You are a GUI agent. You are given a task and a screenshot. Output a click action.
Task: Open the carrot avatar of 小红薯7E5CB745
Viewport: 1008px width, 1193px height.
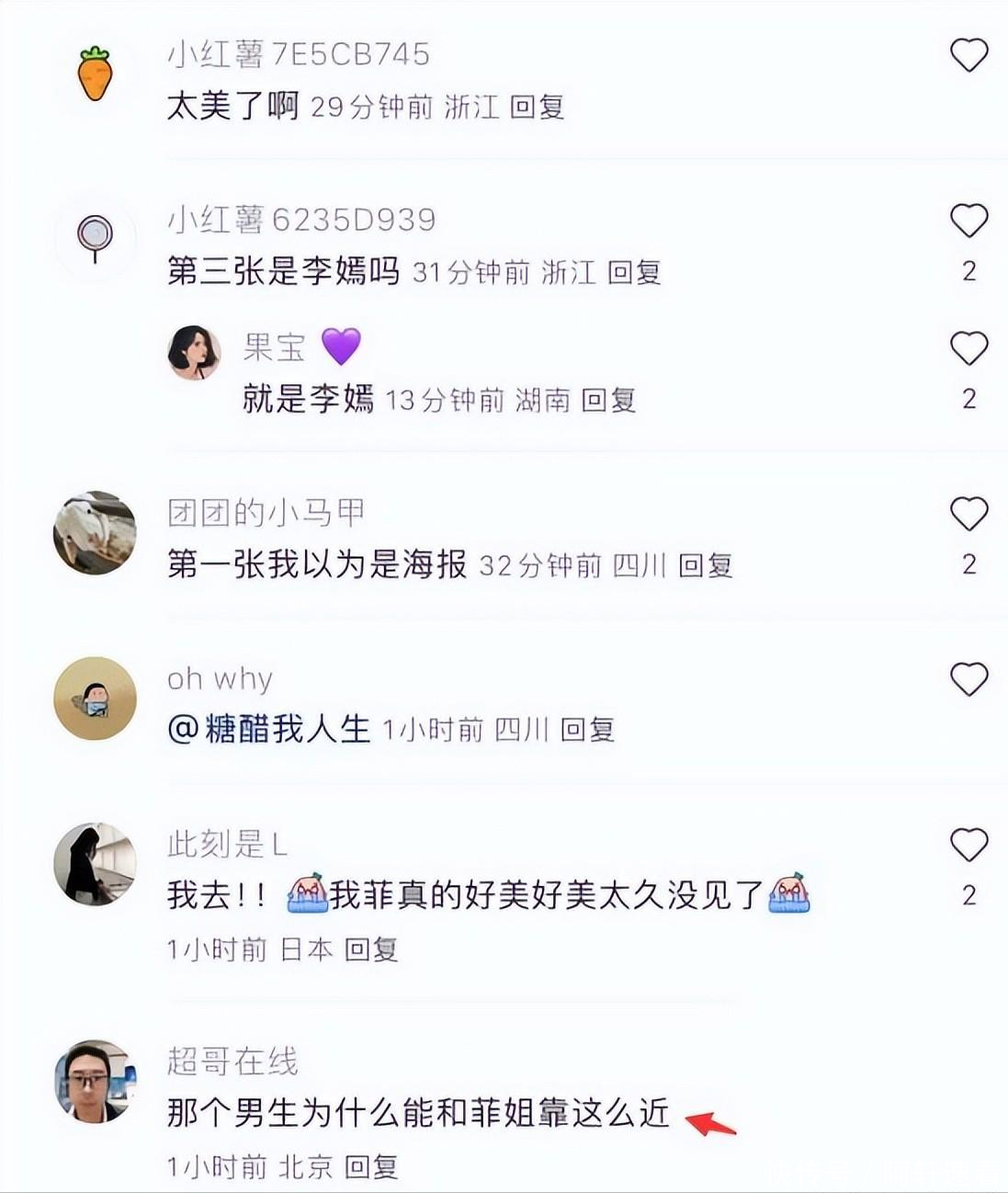[95, 74]
